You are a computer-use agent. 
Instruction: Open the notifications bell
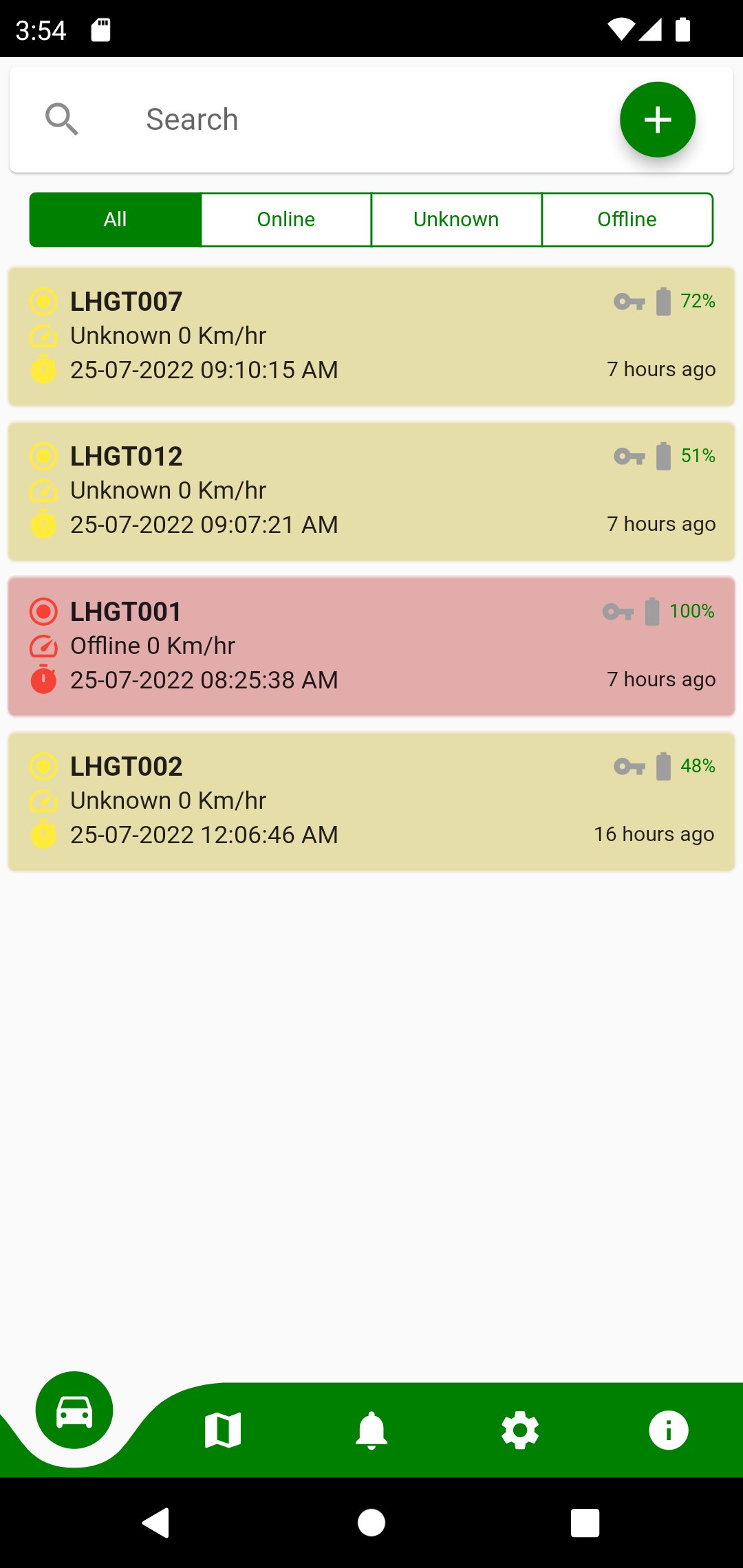pos(371,1430)
